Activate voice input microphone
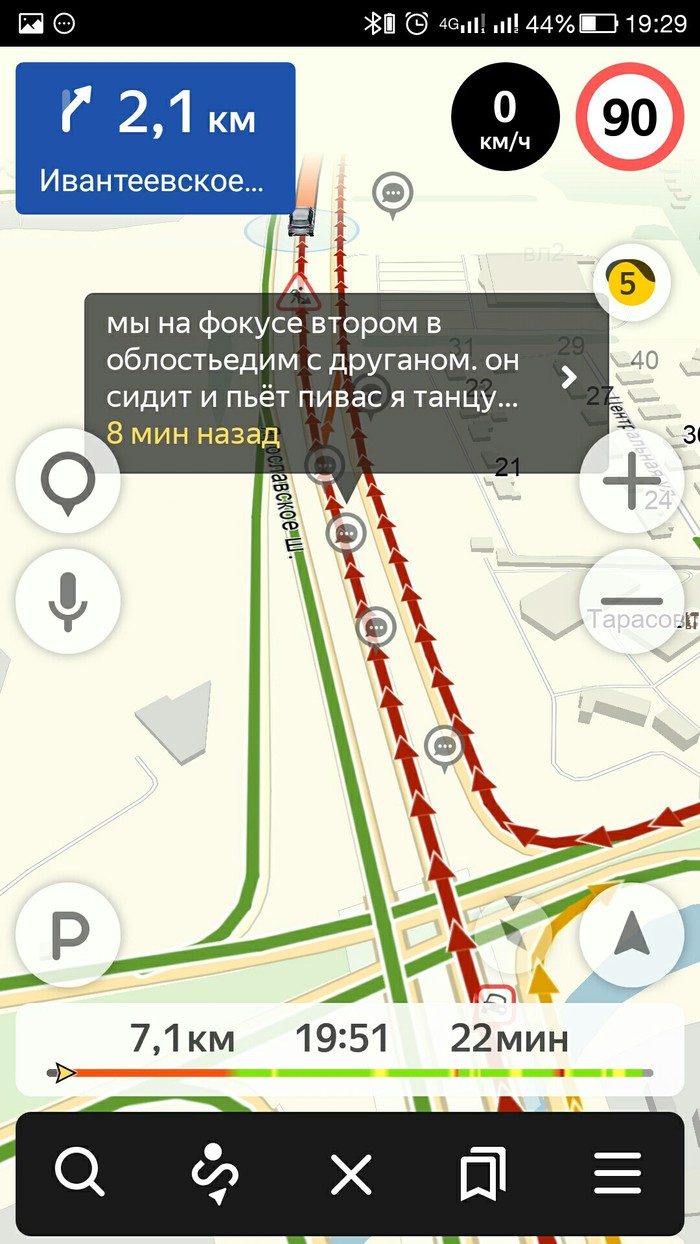Screen dimensions: 700x1244 coord(68,601)
